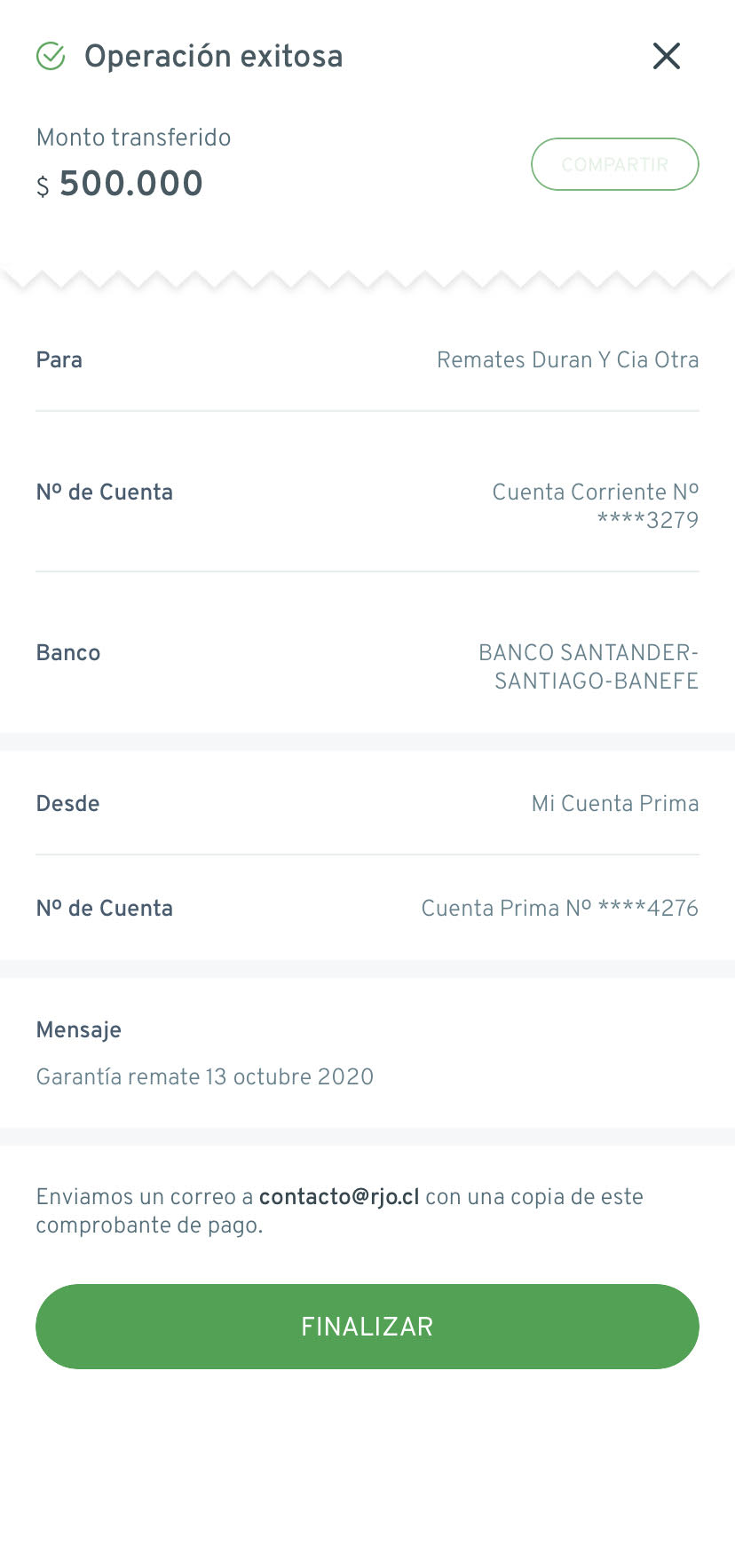Tap the Compartir button
Screen dimensions: 735x1568
point(615,164)
